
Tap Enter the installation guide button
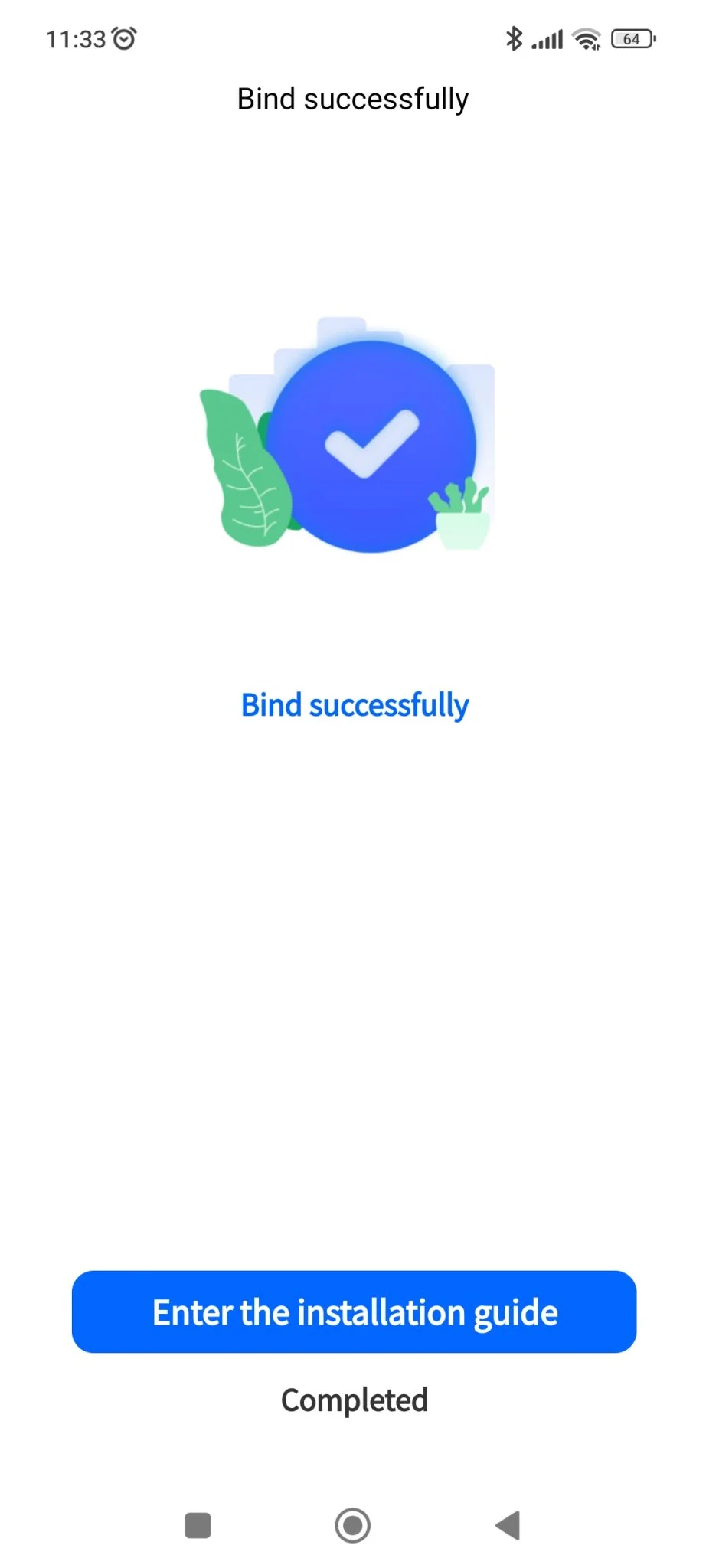[354, 1312]
